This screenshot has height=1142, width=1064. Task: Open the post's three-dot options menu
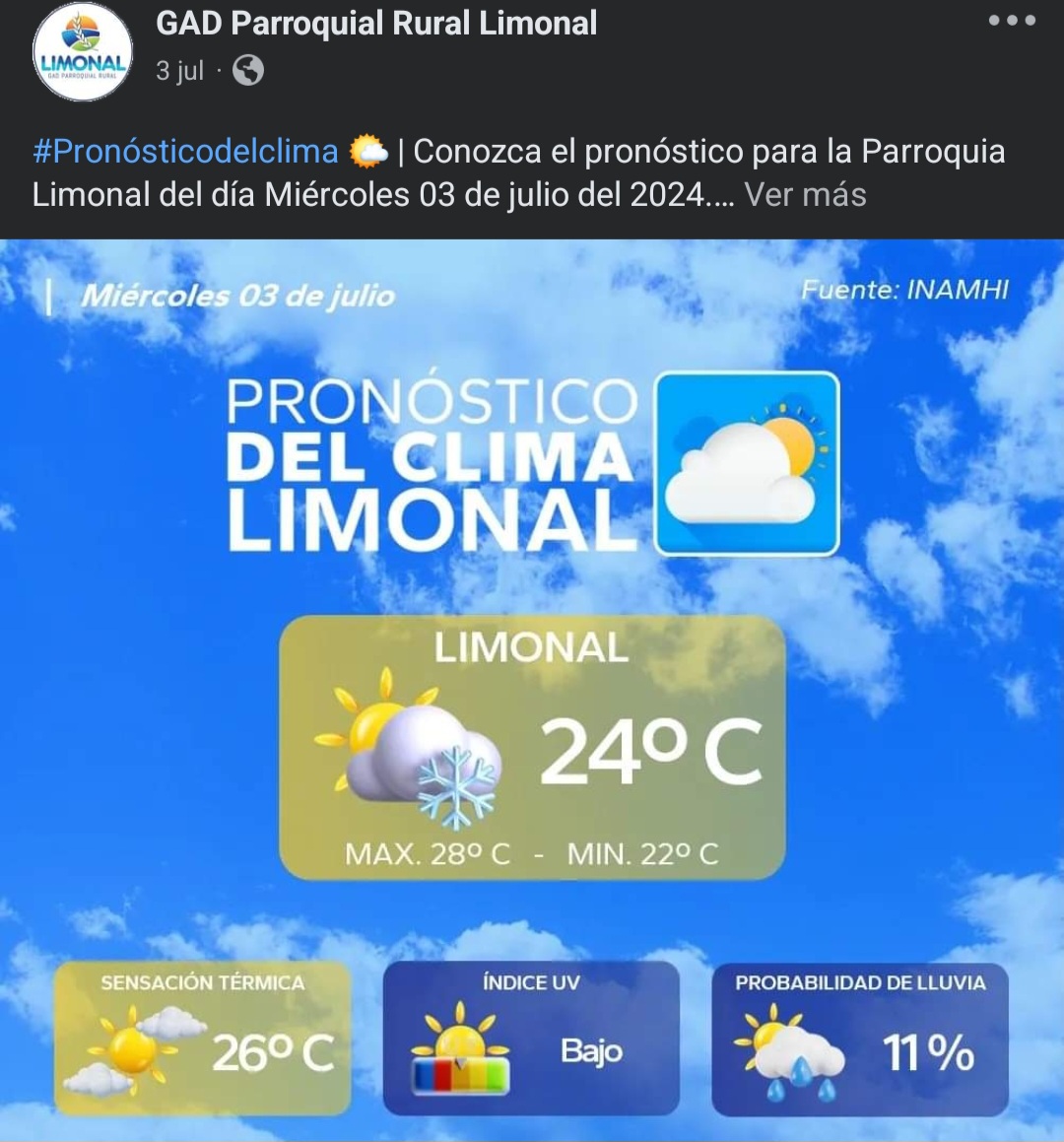1012,21
